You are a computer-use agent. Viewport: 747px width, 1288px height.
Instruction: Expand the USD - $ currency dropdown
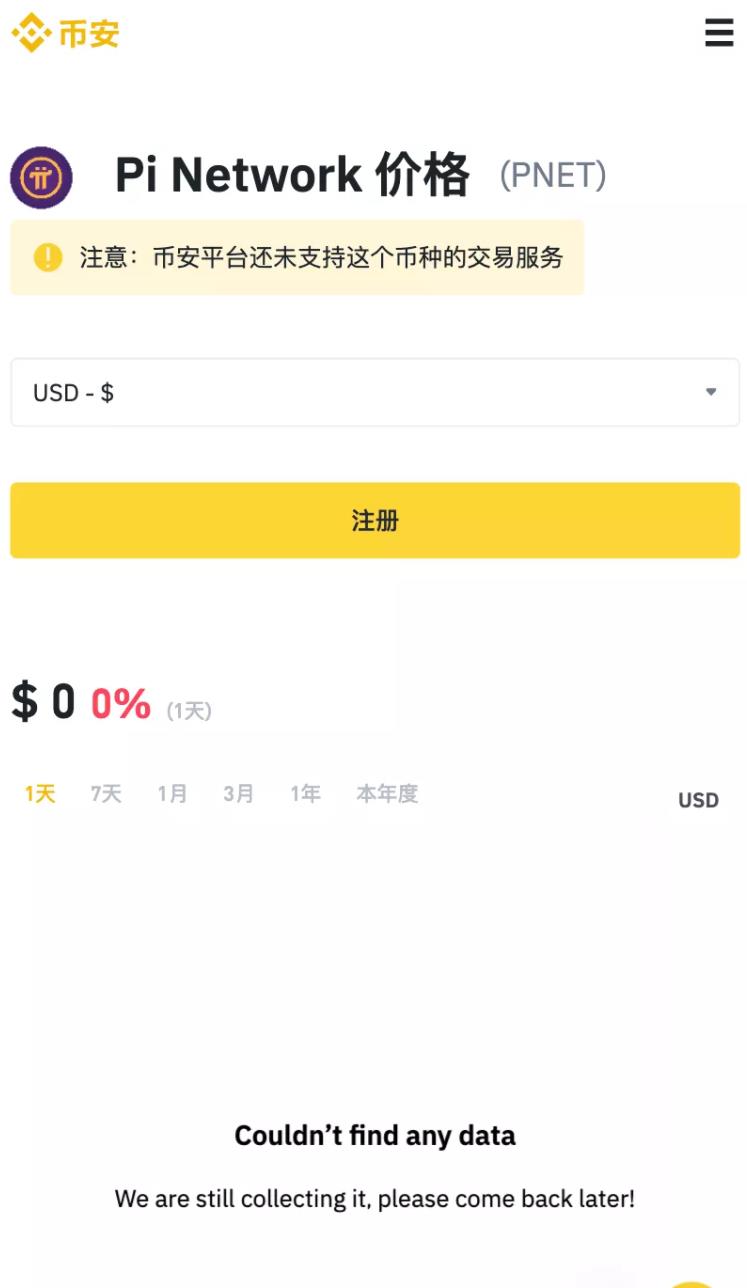375,392
